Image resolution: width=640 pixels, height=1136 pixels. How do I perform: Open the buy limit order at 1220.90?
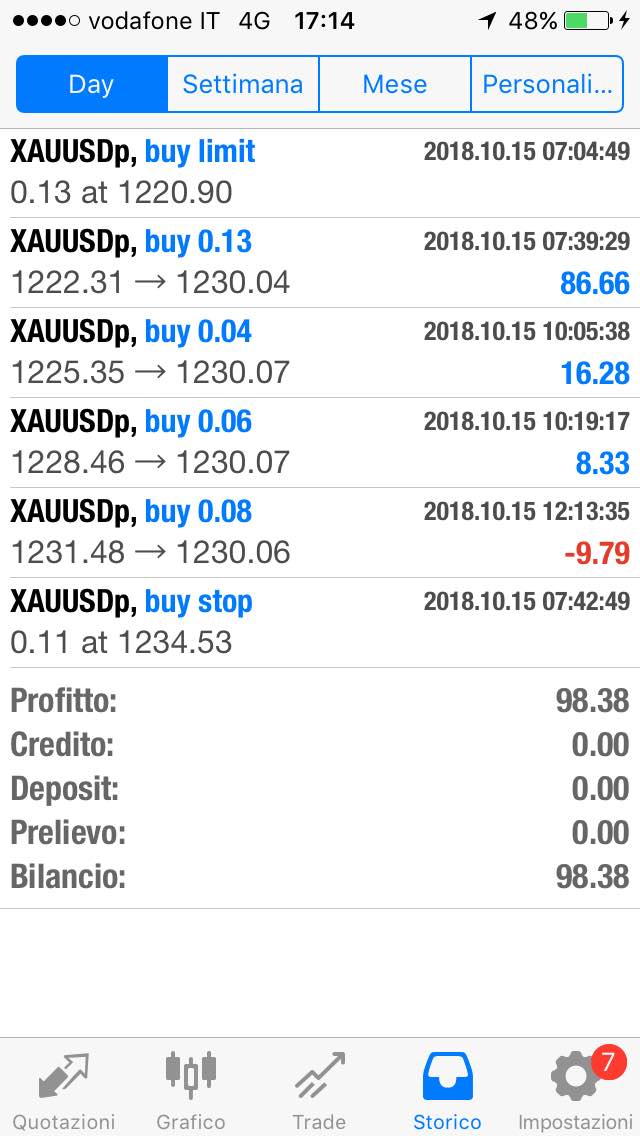click(x=320, y=173)
